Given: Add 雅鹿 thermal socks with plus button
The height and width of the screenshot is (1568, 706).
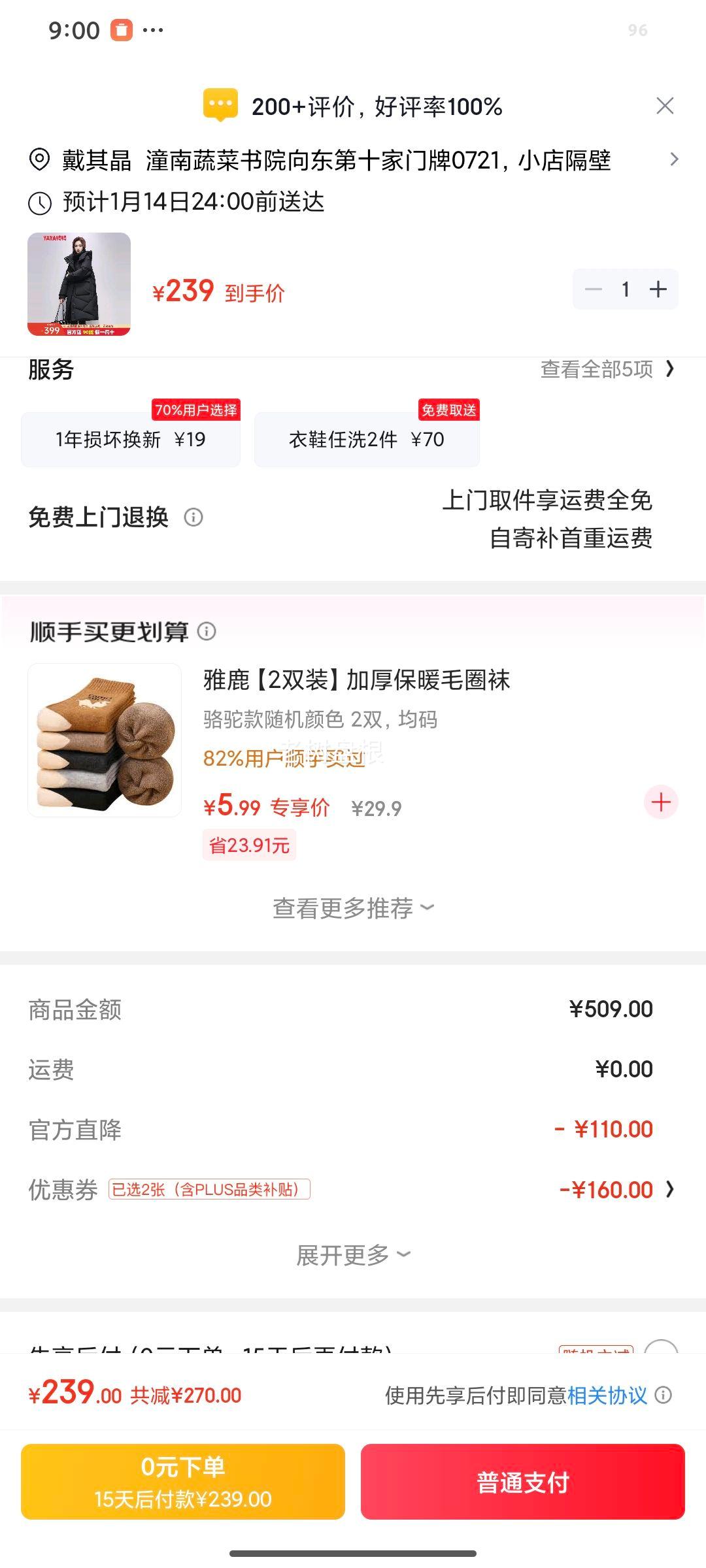Looking at the screenshot, I should pos(661,802).
